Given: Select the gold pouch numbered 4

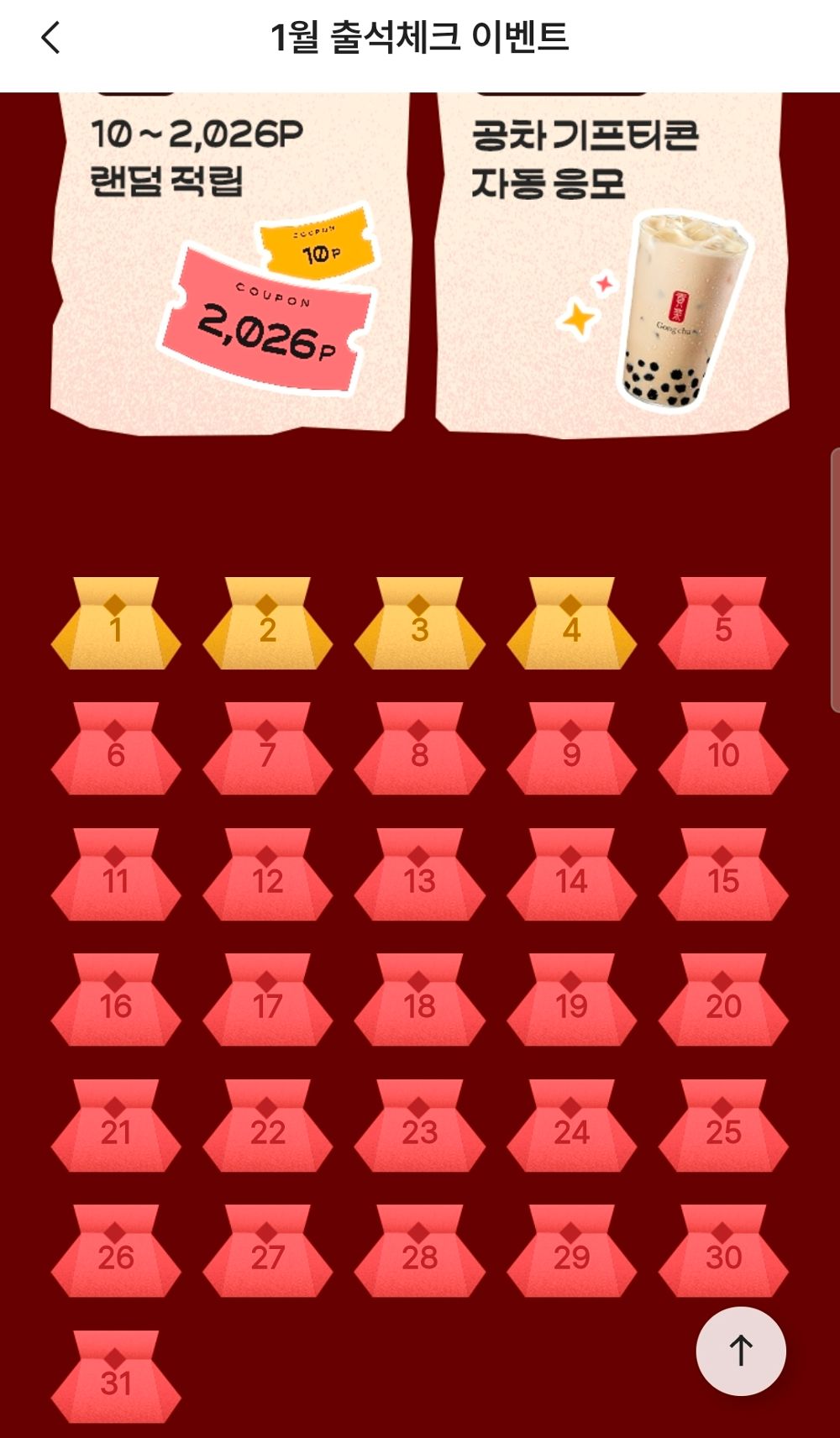Looking at the screenshot, I should click(x=571, y=626).
